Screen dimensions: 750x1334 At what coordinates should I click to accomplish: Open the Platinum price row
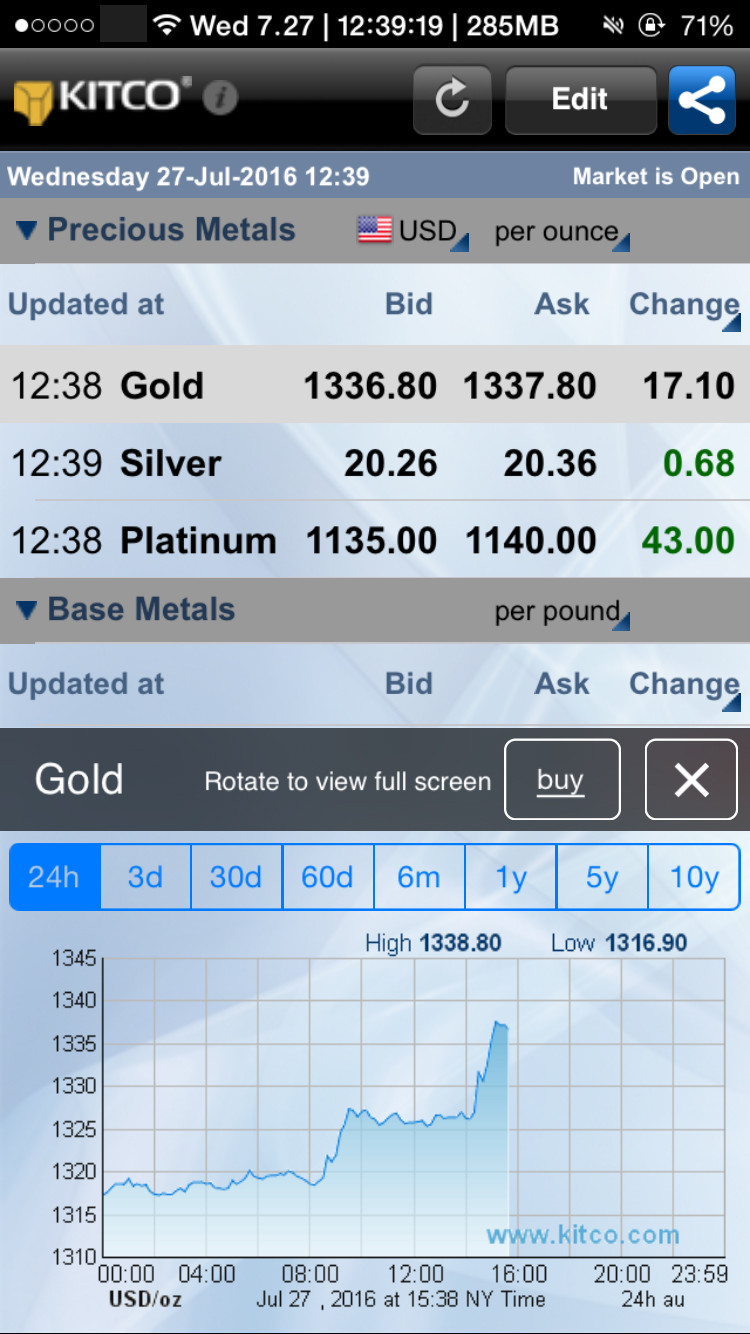374,541
